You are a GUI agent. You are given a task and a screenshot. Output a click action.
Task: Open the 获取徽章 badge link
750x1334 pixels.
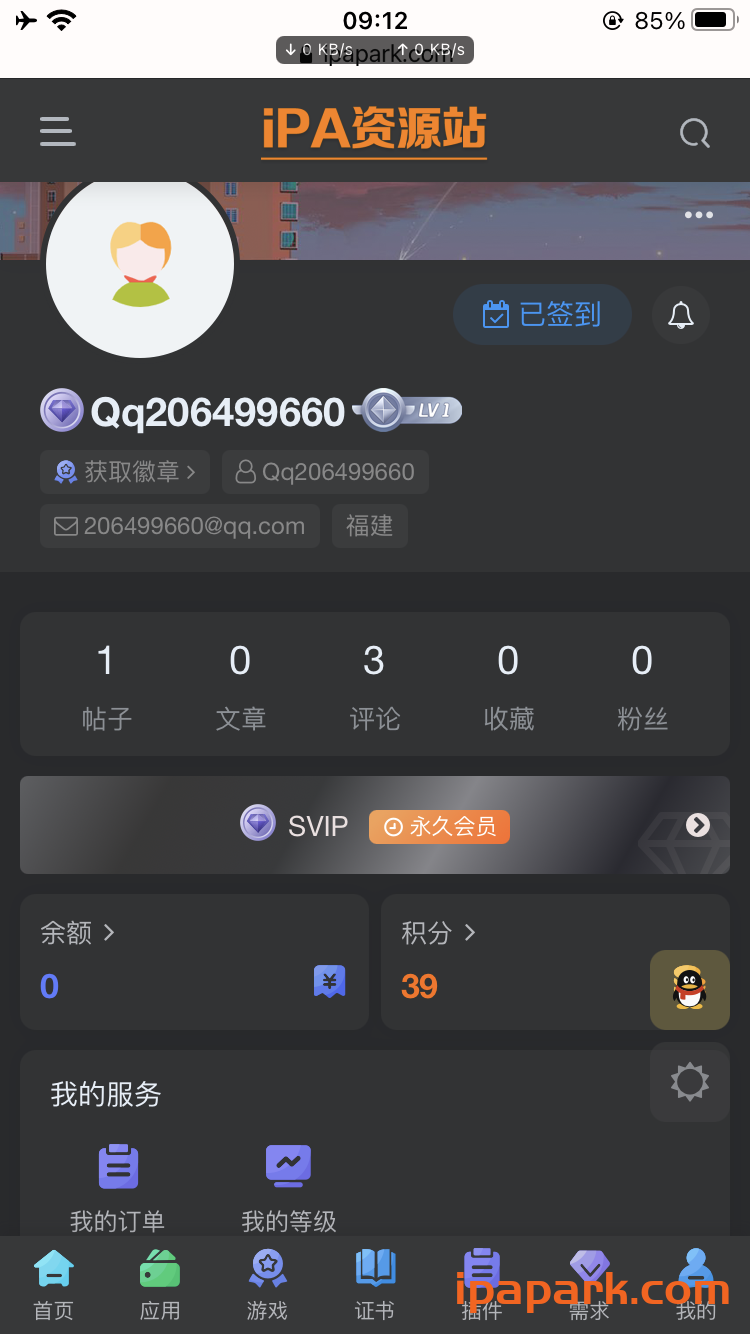point(124,471)
